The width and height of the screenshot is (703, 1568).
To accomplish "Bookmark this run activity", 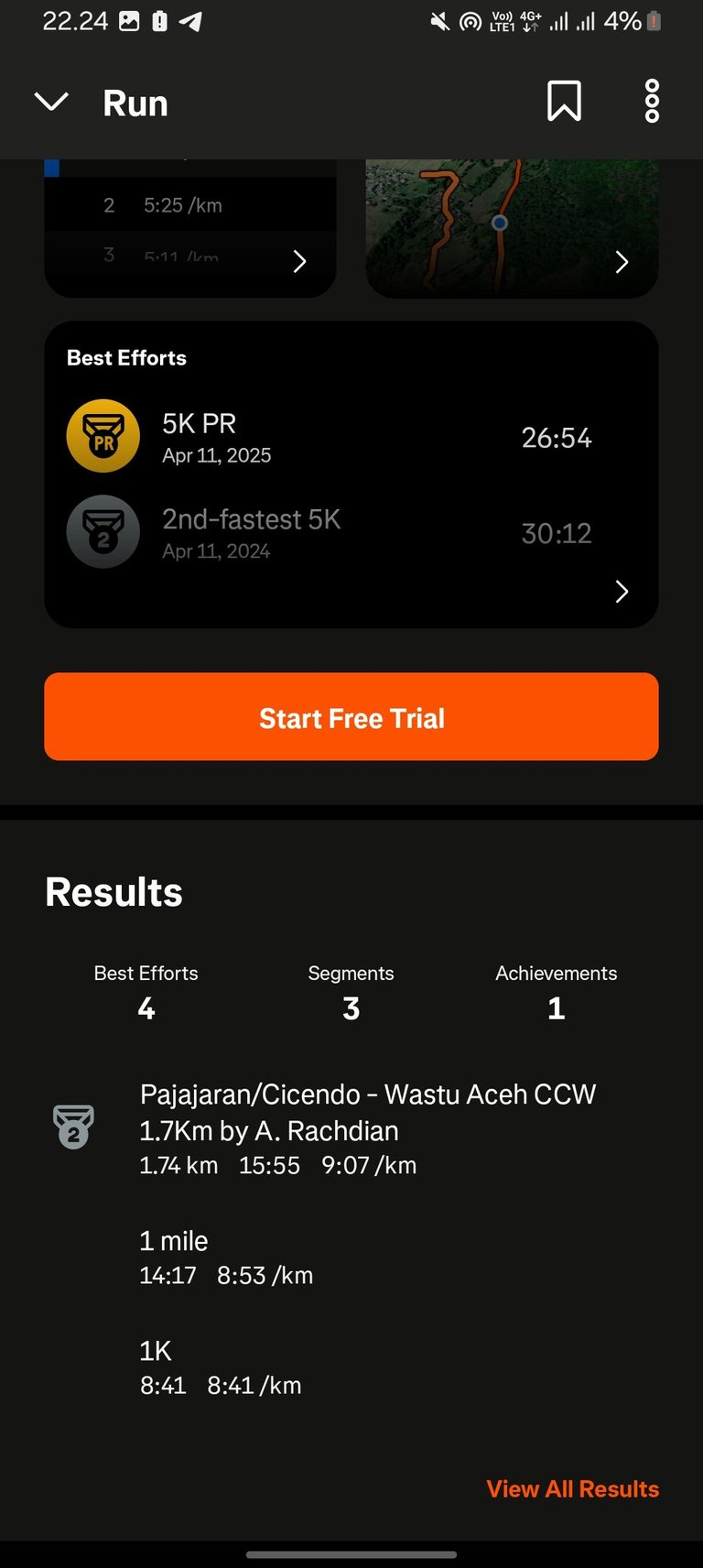I will pos(564,101).
